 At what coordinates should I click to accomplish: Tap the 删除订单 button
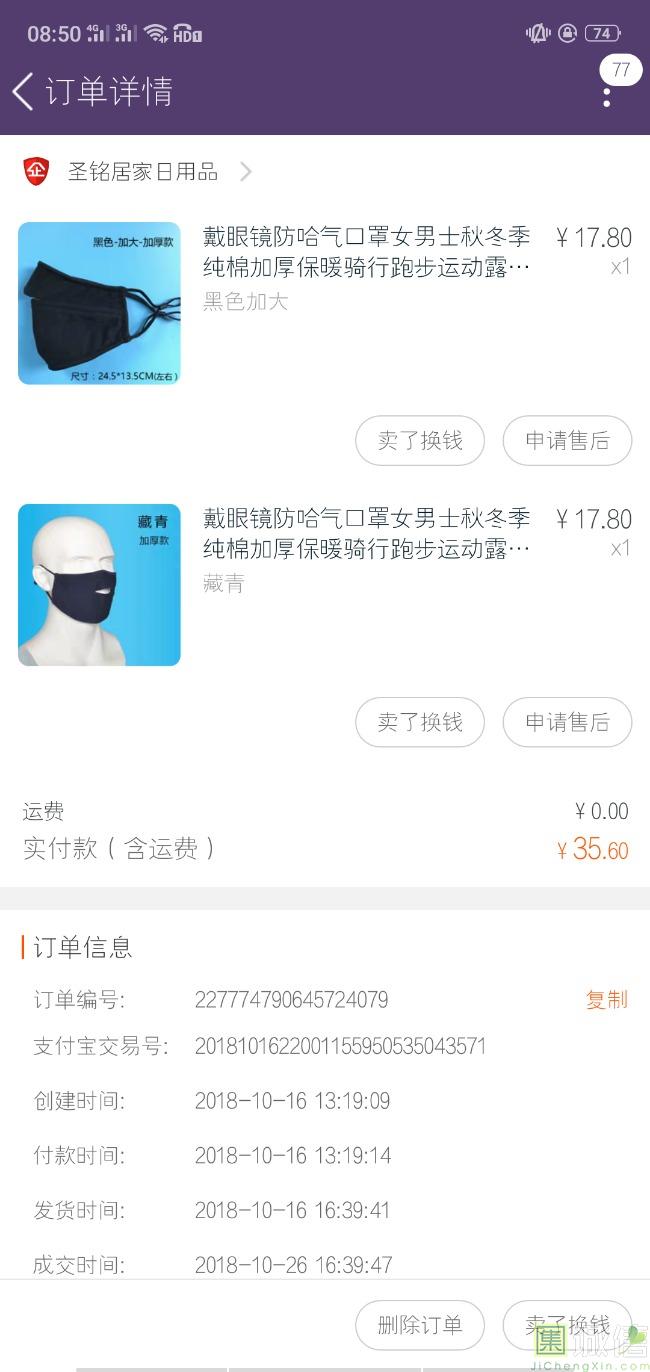(x=420, y=1326)
